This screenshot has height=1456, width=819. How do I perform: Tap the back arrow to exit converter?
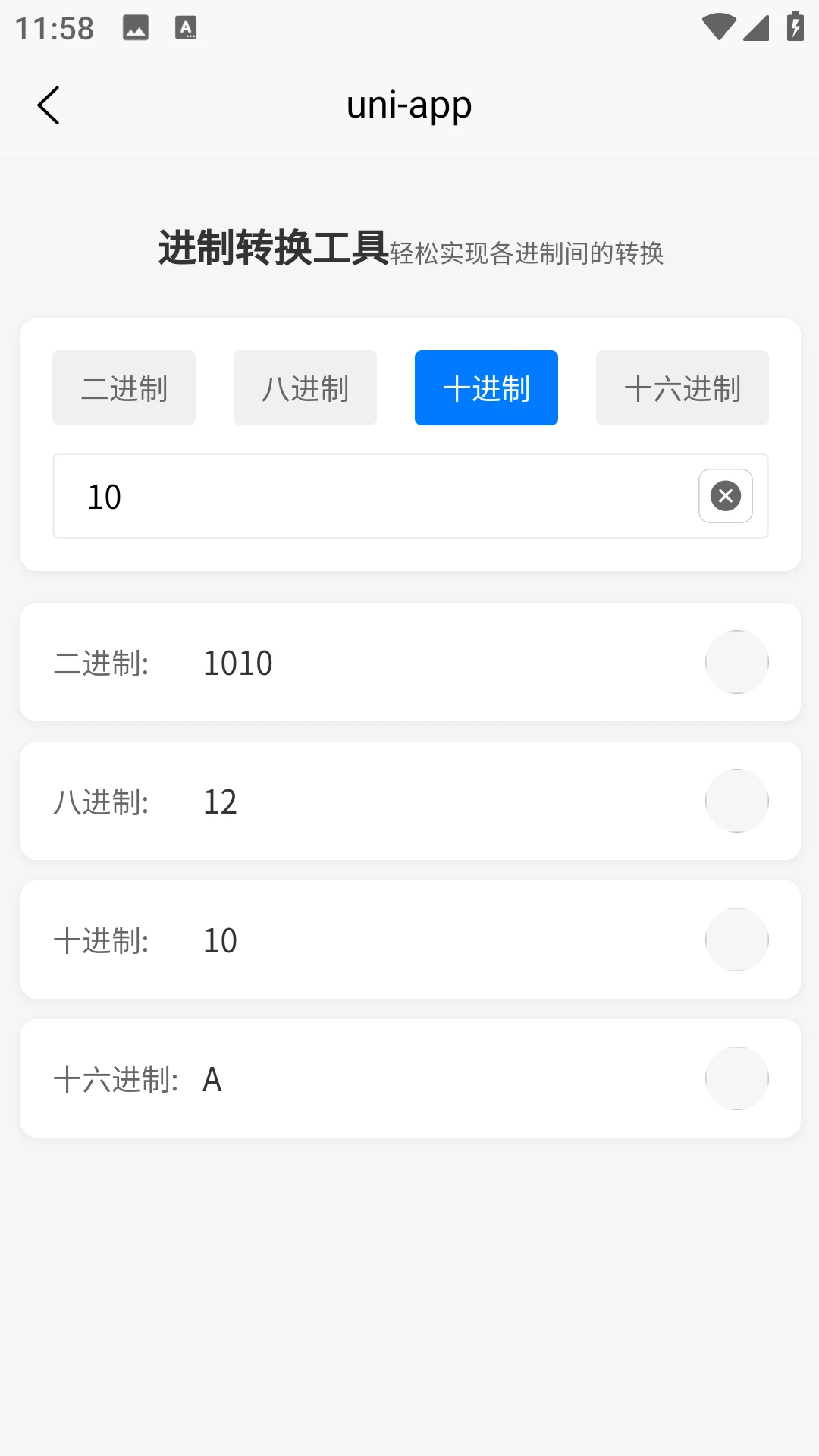(x=49, y=105)
